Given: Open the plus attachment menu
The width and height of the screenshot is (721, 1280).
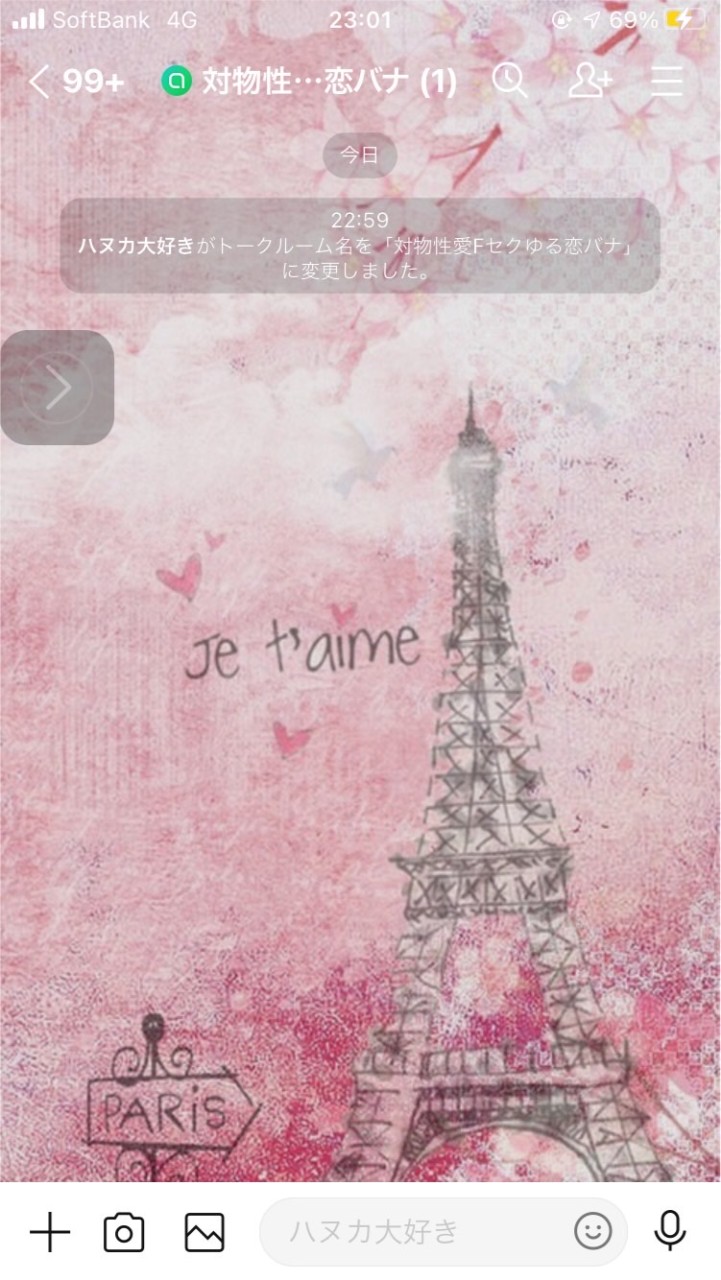Looking at the screenshot, I should click(x=49, y=1232).
